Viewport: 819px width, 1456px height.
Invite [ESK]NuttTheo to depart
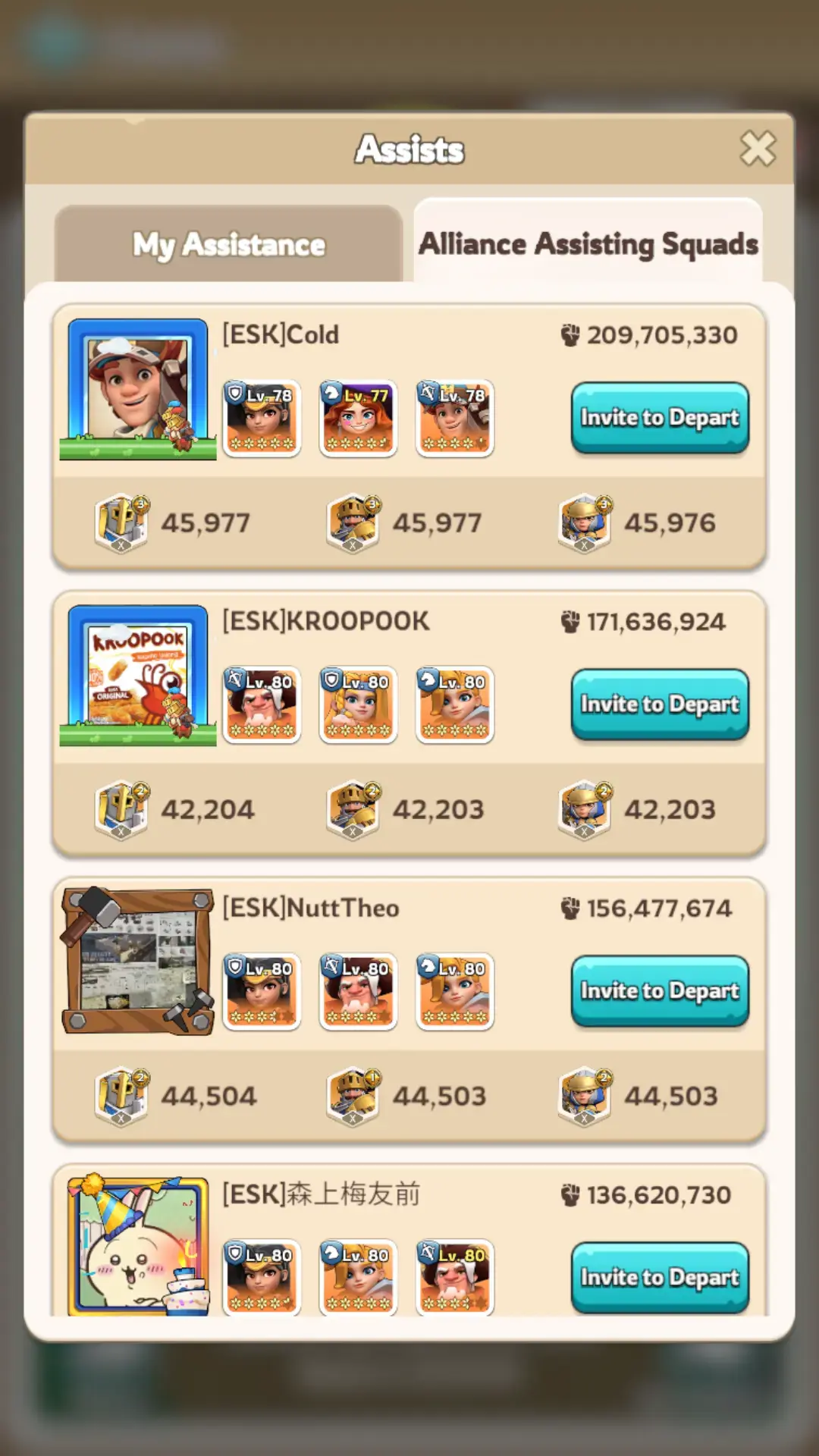click(660, 991)
